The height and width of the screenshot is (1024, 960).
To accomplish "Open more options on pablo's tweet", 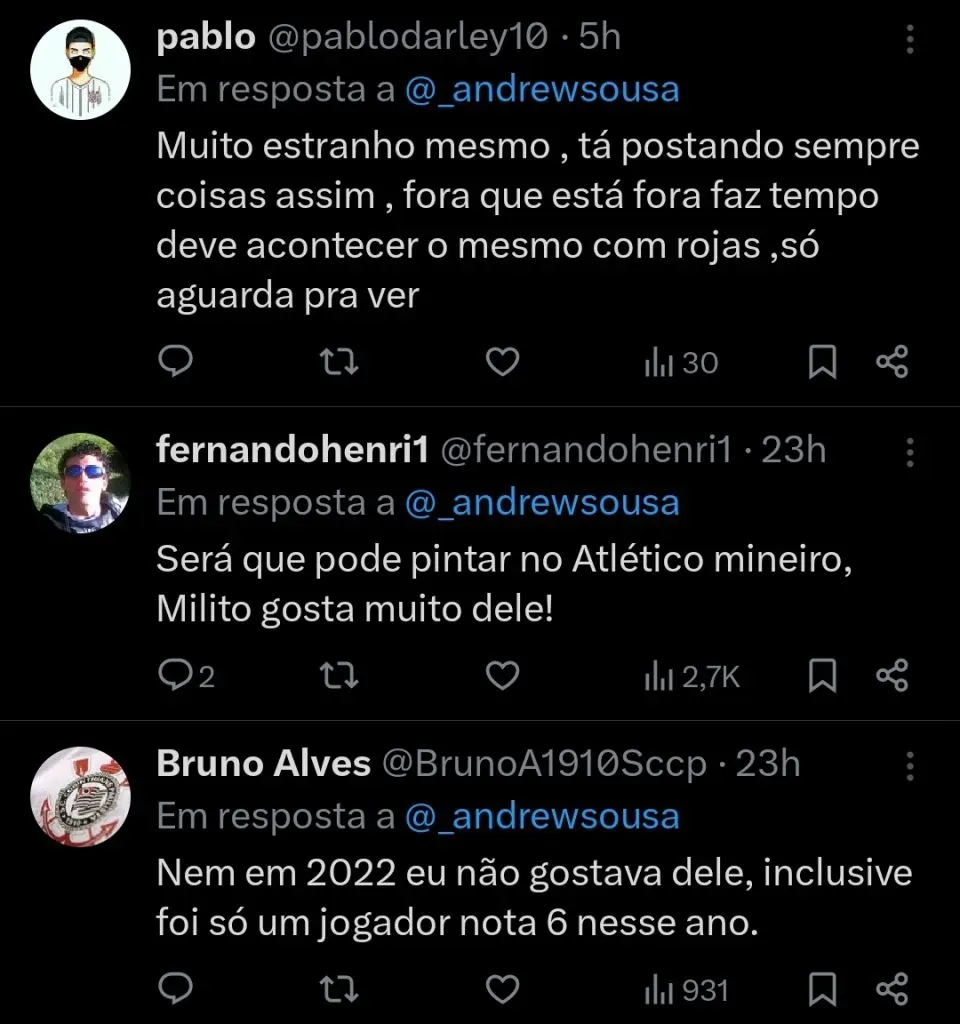I will pos(909,36).
